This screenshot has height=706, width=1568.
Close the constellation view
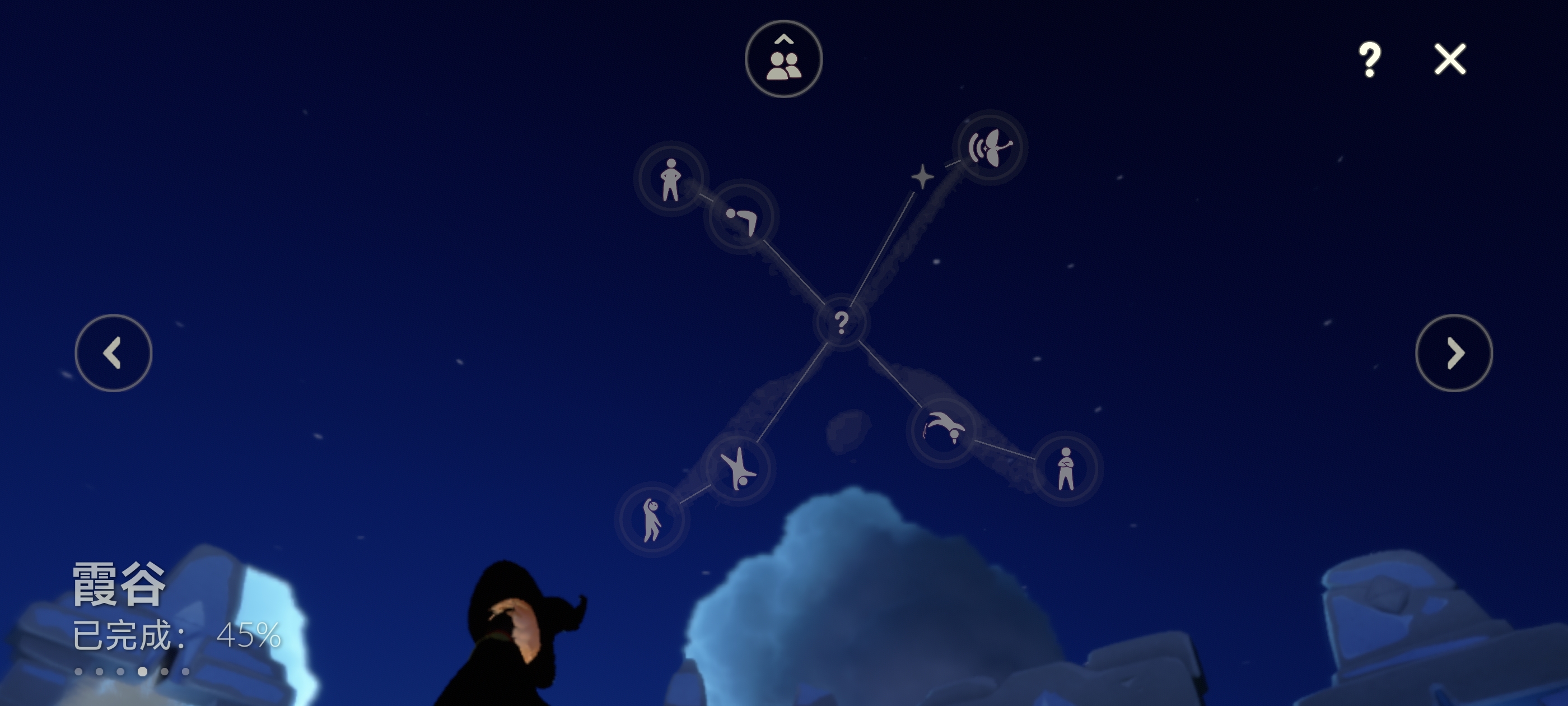click(x=1450, y=59)
